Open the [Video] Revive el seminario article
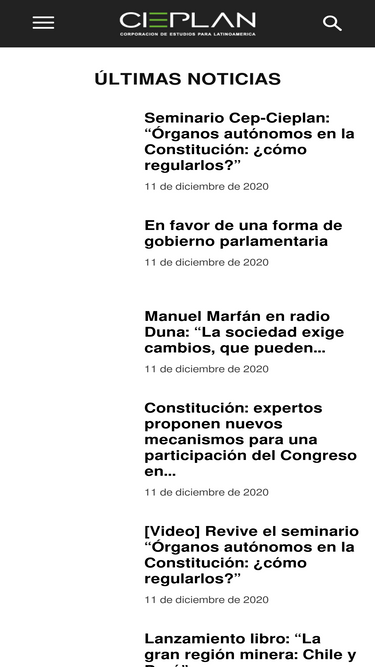Screen dimensions: 375x667 [251, 555]
